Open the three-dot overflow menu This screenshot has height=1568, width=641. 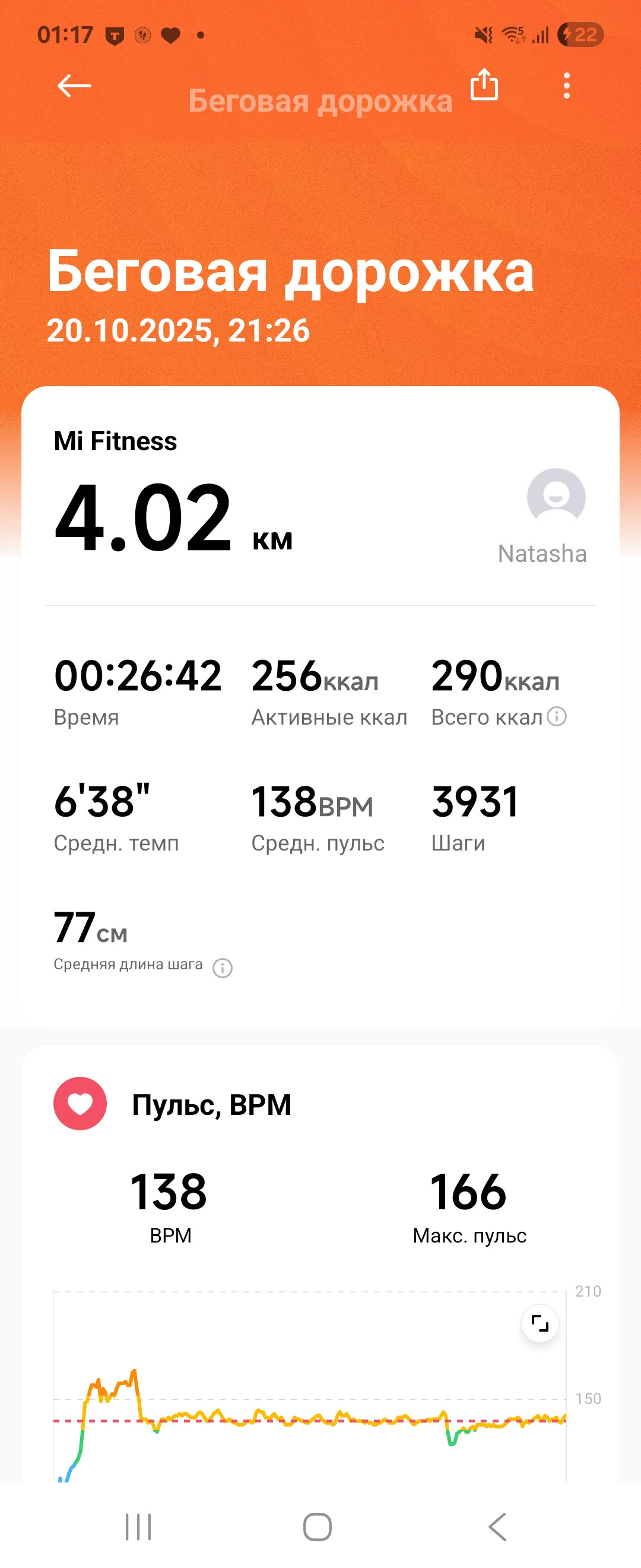point(566,86)
